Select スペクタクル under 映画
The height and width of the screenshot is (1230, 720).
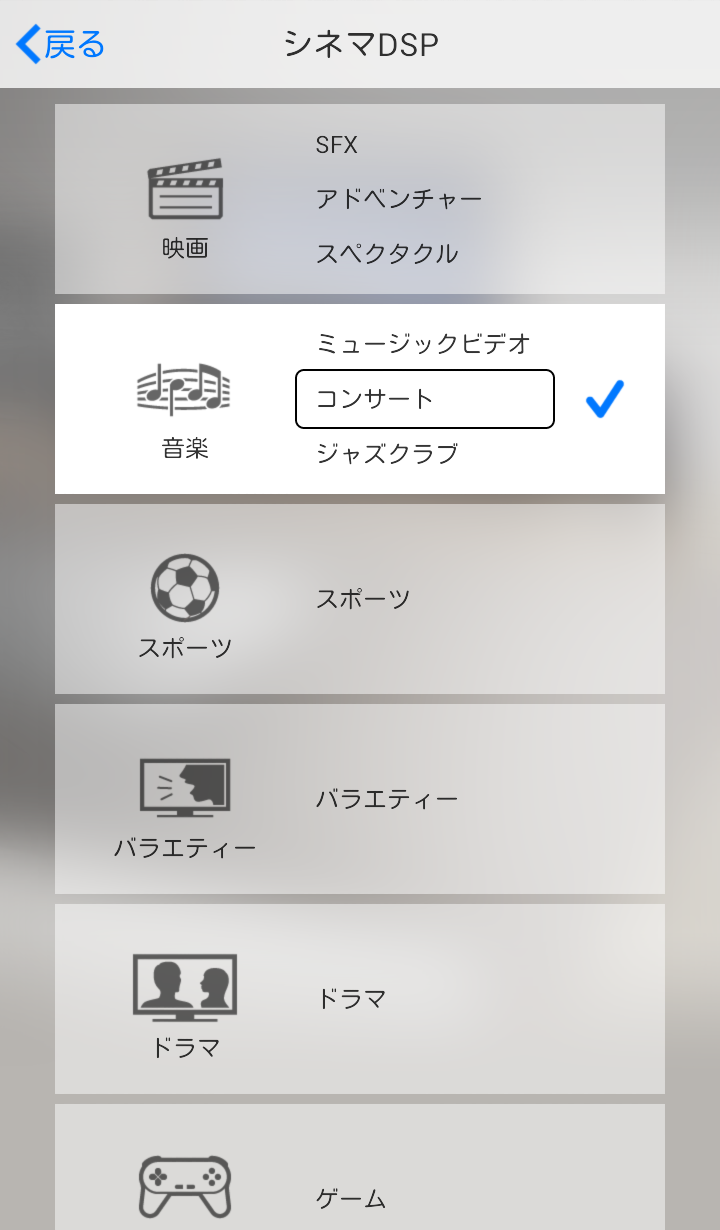coord(387,253)
